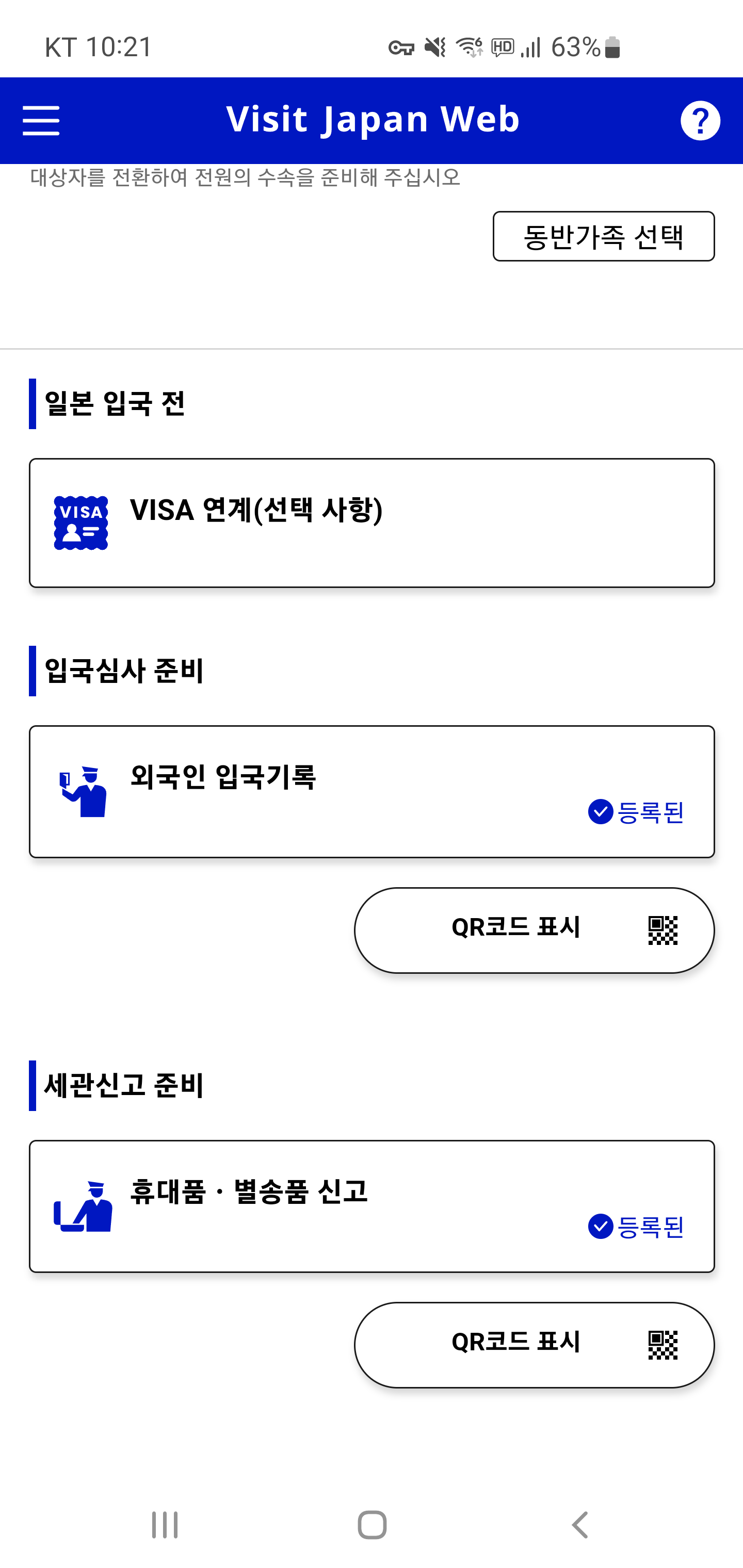This screenshot has width=743, height=1568.
Task: Show QR code for 입국심사 준비
Action: point(534,930)
